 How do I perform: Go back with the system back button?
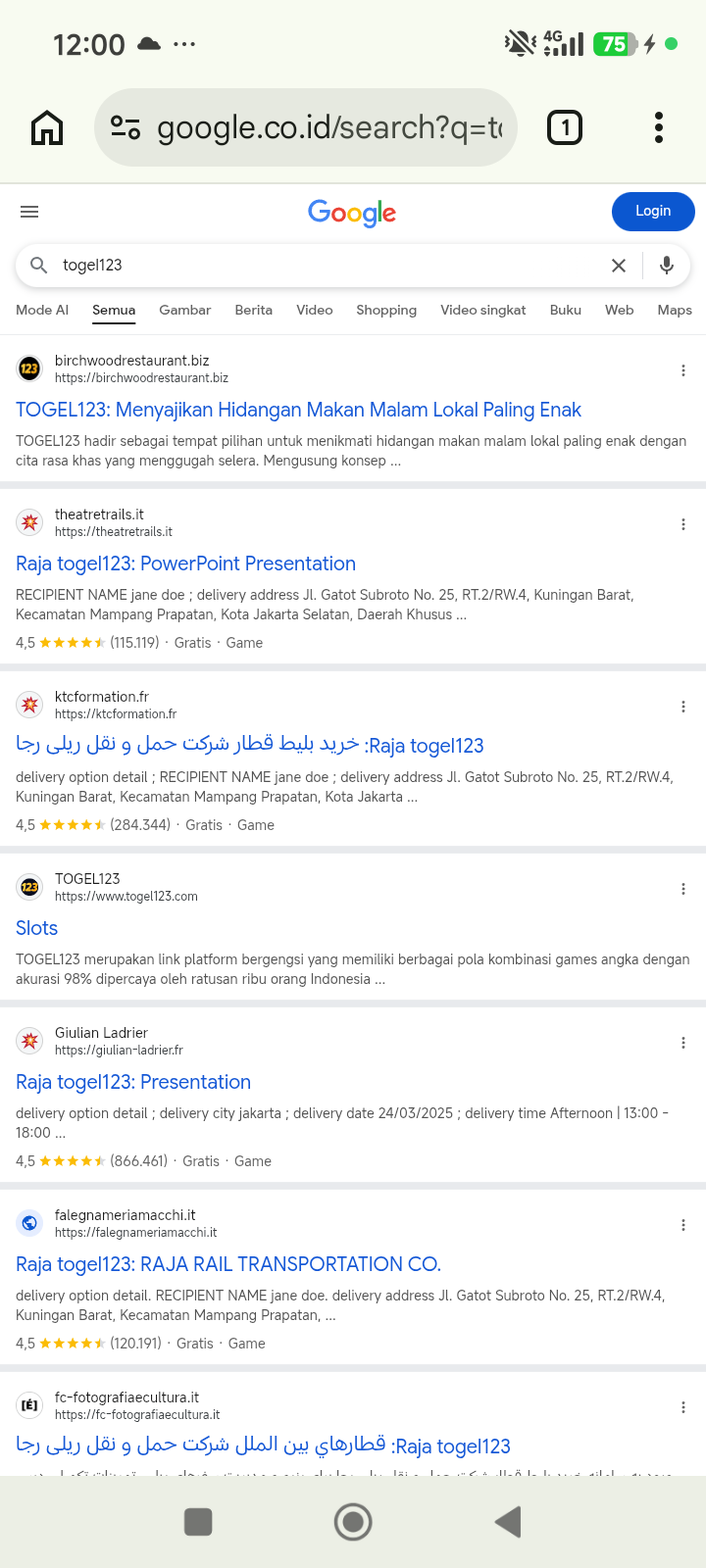508,1522
